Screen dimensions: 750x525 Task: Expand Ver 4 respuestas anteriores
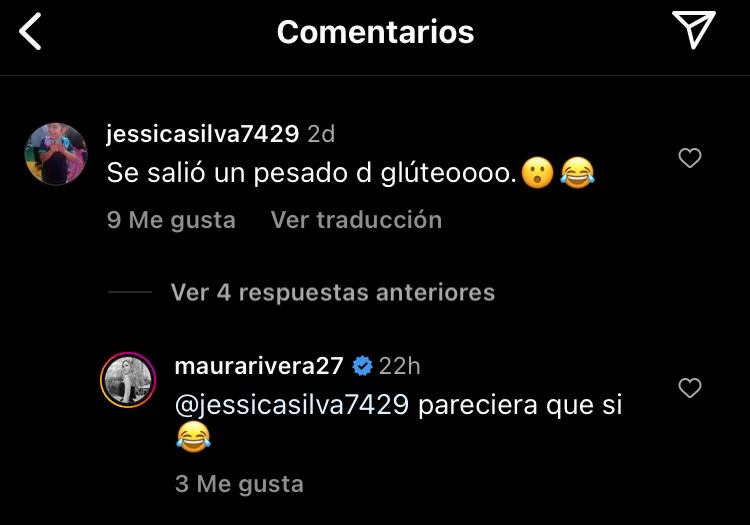(x=332, y=293)
